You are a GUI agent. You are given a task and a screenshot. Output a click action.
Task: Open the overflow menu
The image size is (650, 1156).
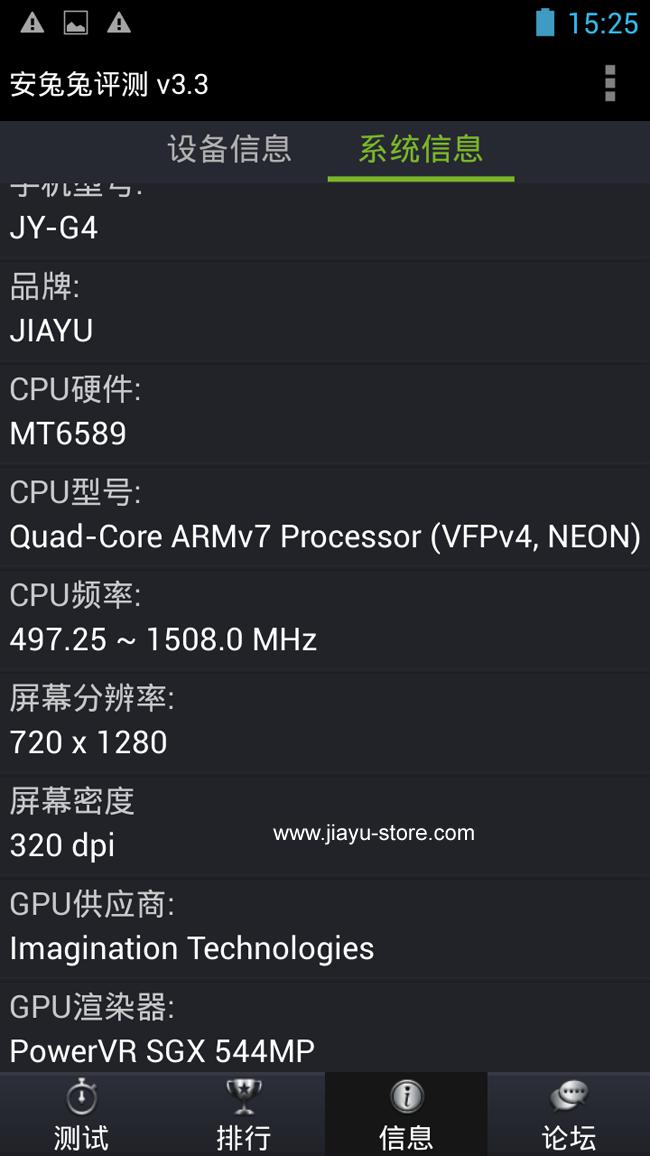(609, 83)
